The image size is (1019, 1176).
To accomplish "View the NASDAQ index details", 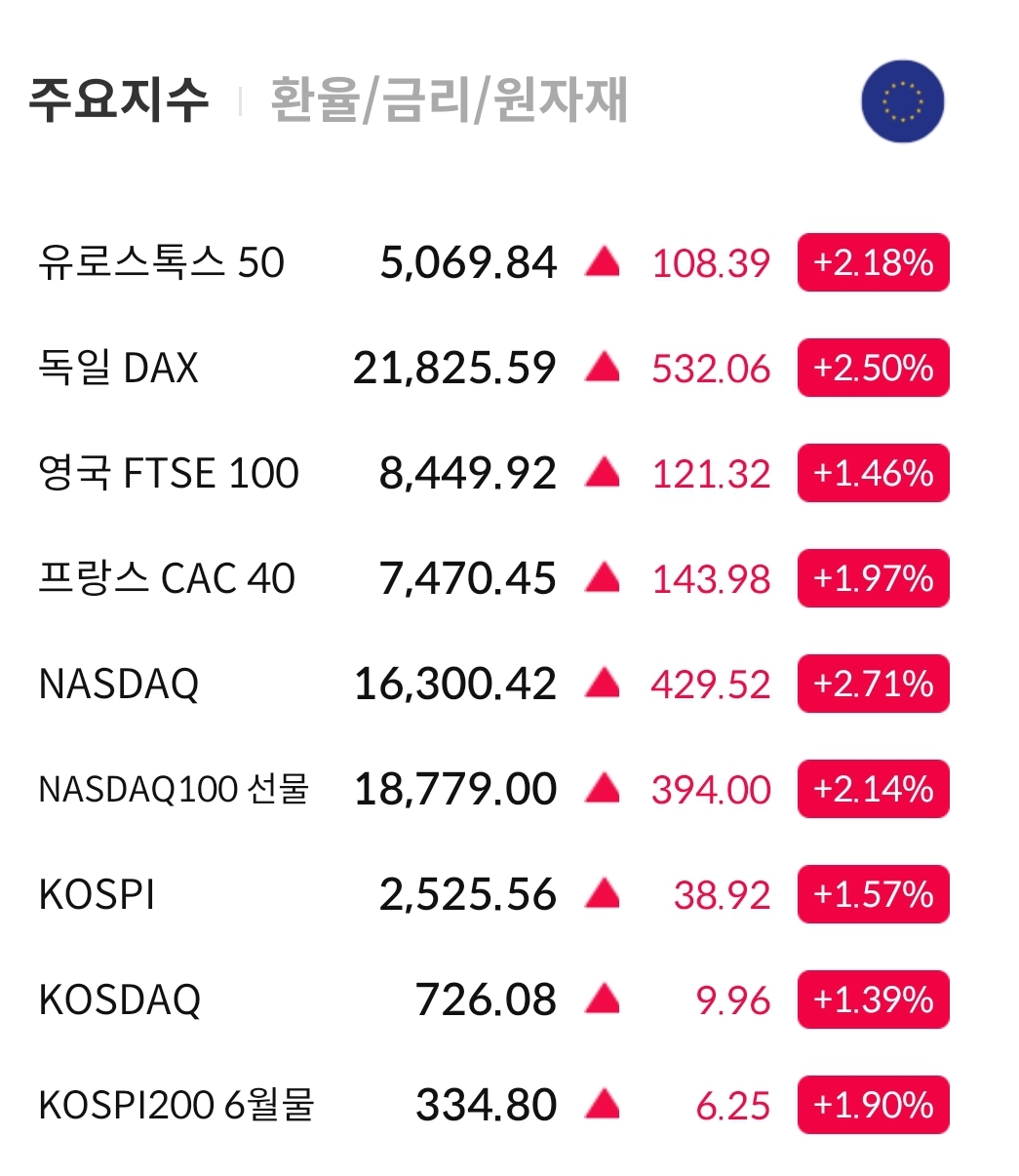I will click(493, 684).
